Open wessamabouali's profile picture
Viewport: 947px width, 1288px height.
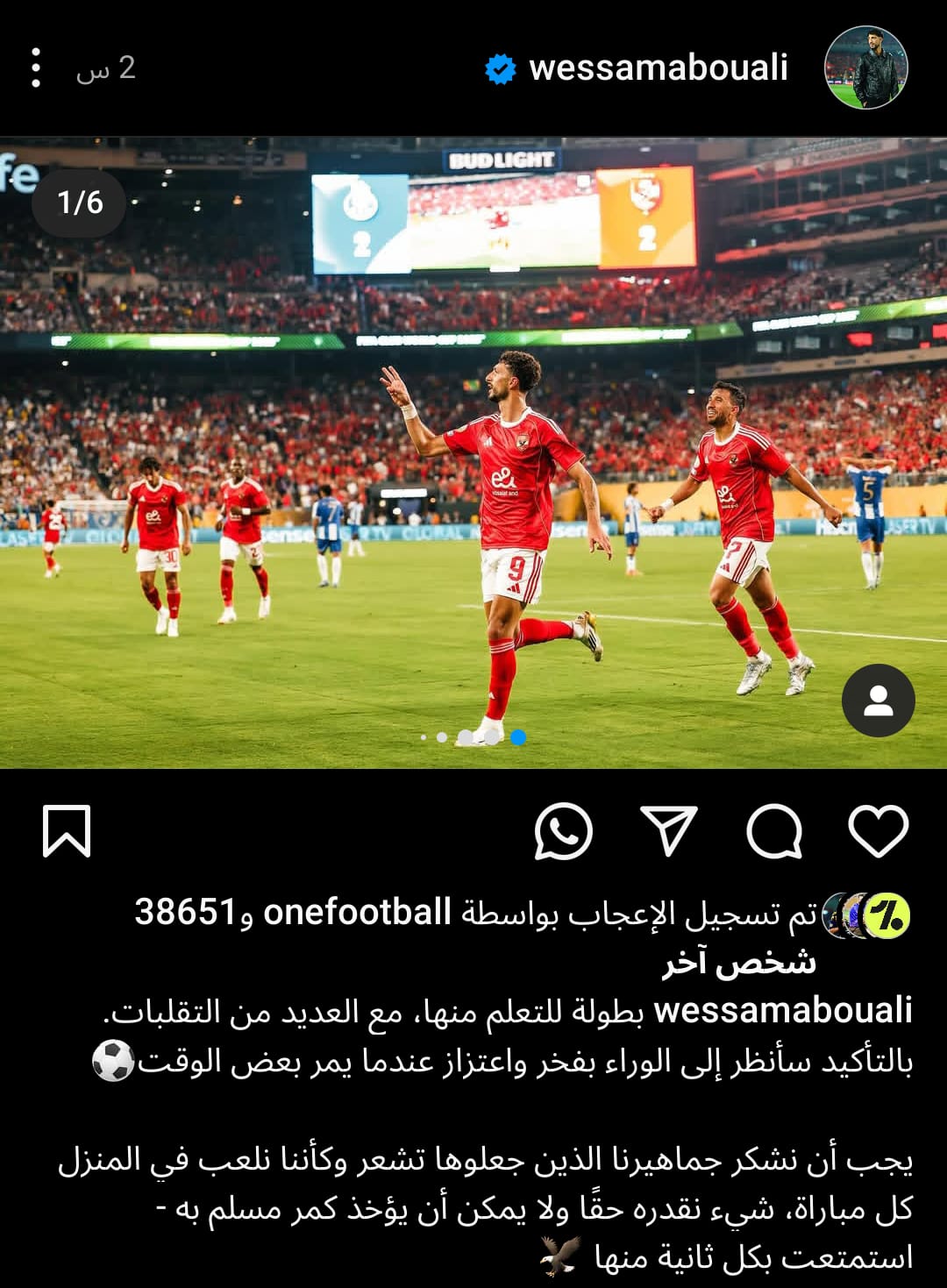[865, 68]
